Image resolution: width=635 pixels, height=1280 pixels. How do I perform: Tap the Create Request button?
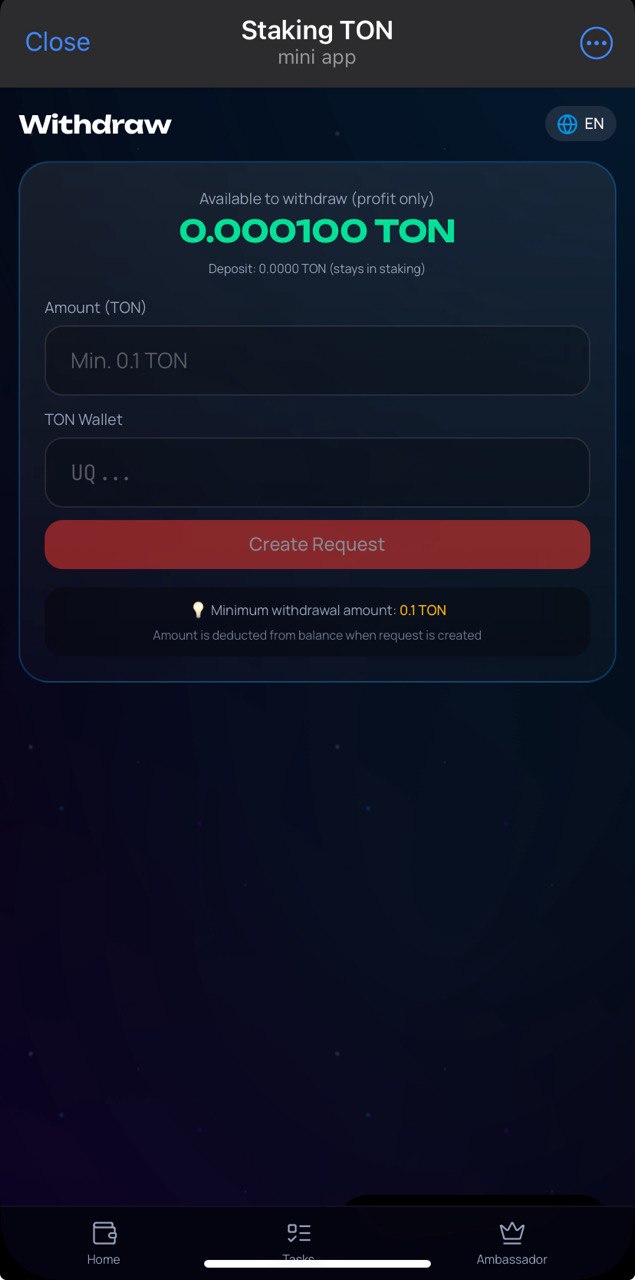click(x=317, y=544)
